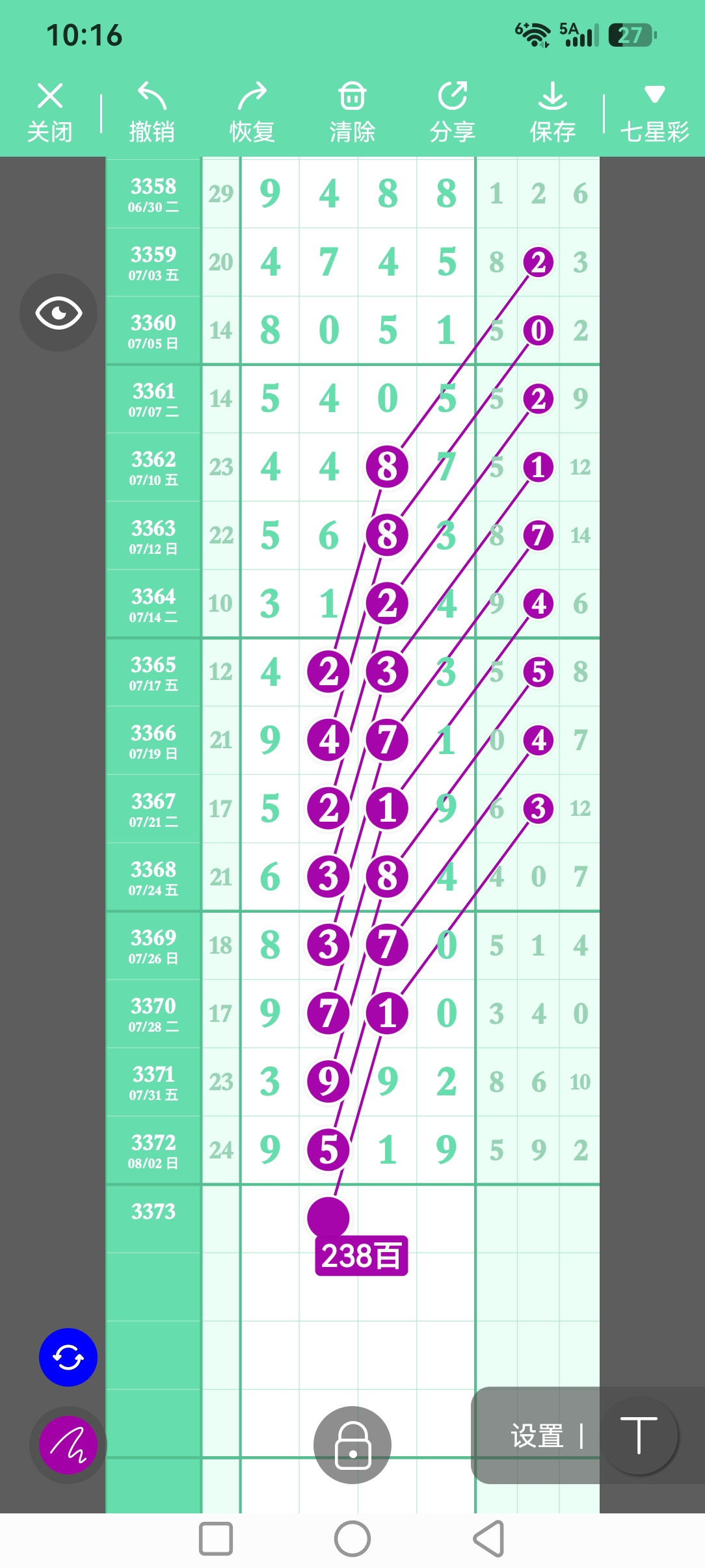Save the chart with 保存
Image resolution: width=705 pixels, height=1568 pixels.
(552, 112)
